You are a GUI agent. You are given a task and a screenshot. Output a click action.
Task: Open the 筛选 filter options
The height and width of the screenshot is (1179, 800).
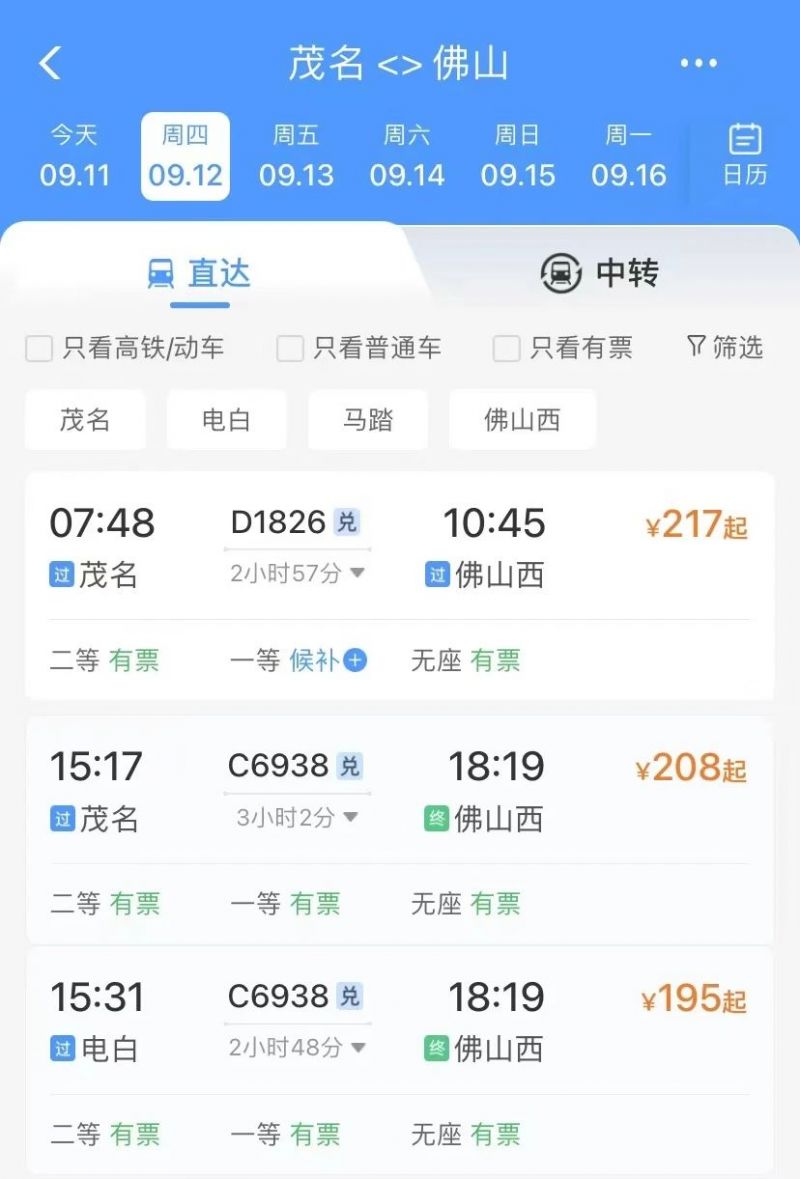click(x=725, y=347)
